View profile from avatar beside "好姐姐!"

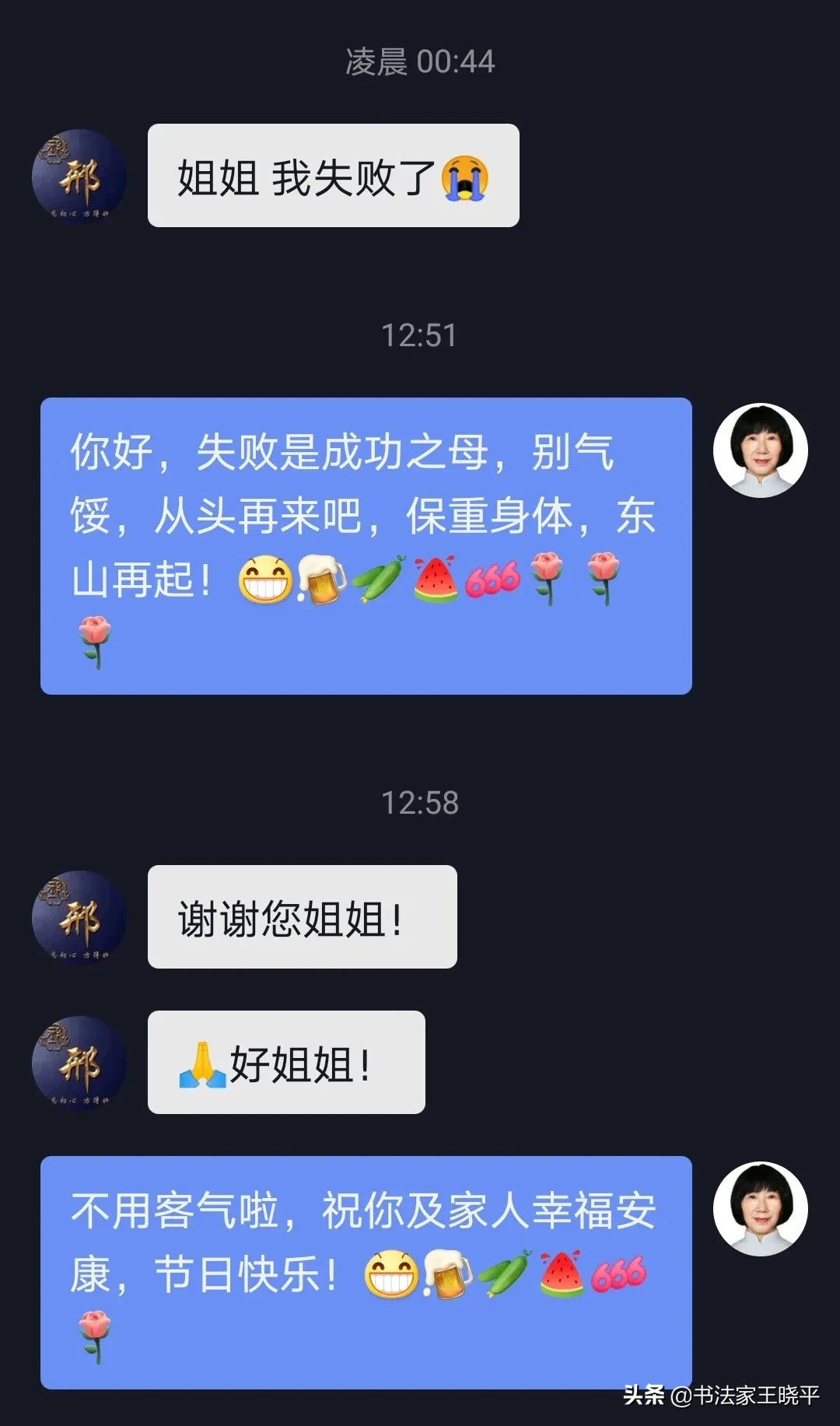pyautogui.click(x=79, y=1063)
